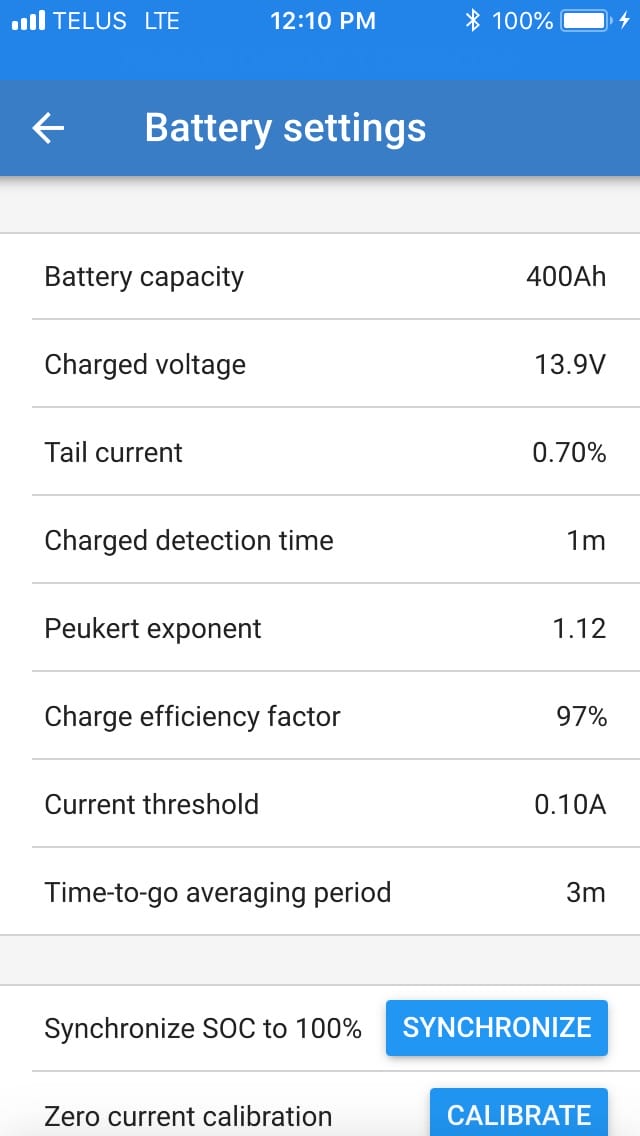Edit the Charged voltage value
Viewport: 640px width, 1136px height.
tap(320, 364)
